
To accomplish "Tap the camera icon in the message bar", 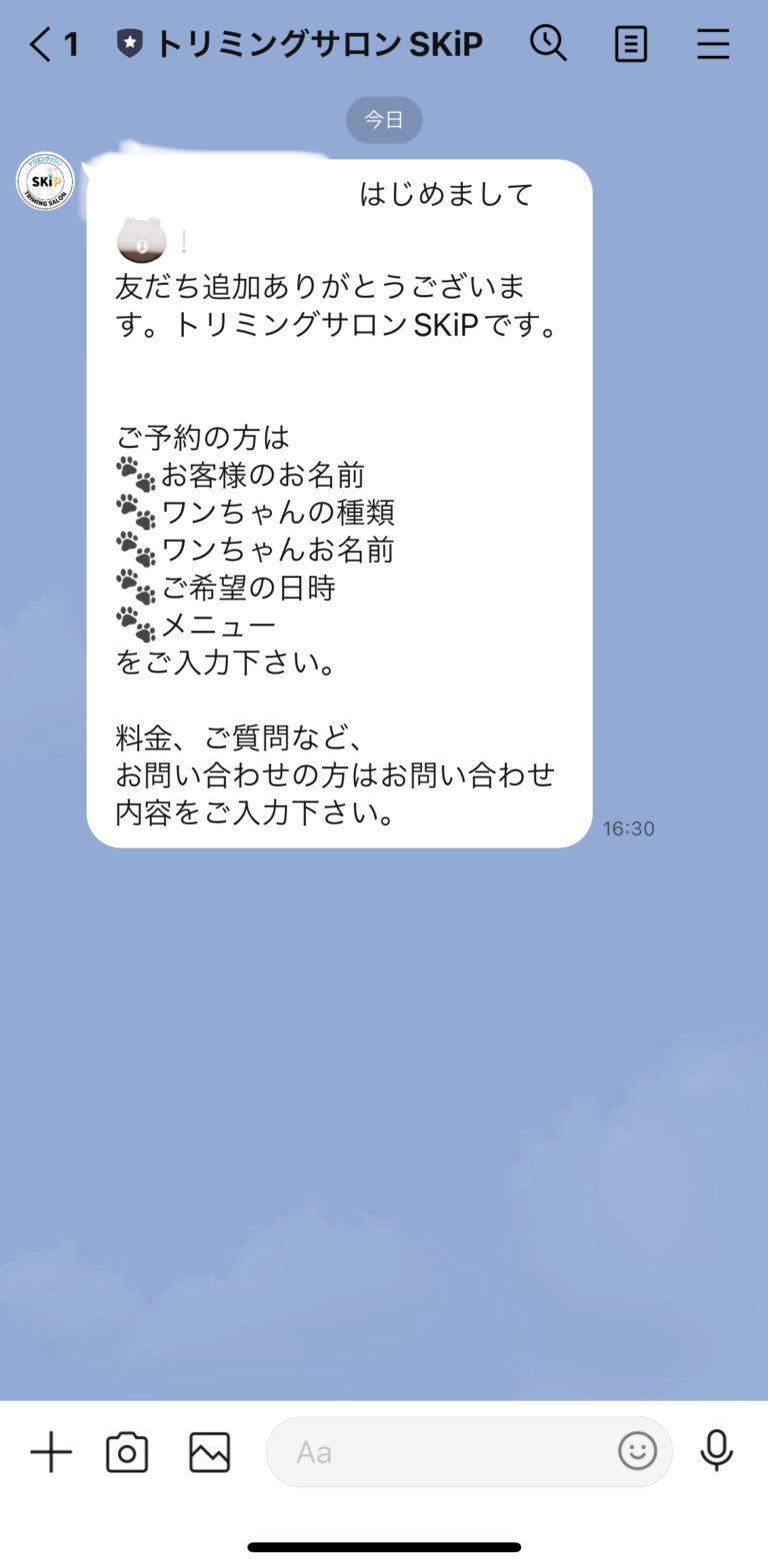I will pyautogui.click(x=129, y=1451).
